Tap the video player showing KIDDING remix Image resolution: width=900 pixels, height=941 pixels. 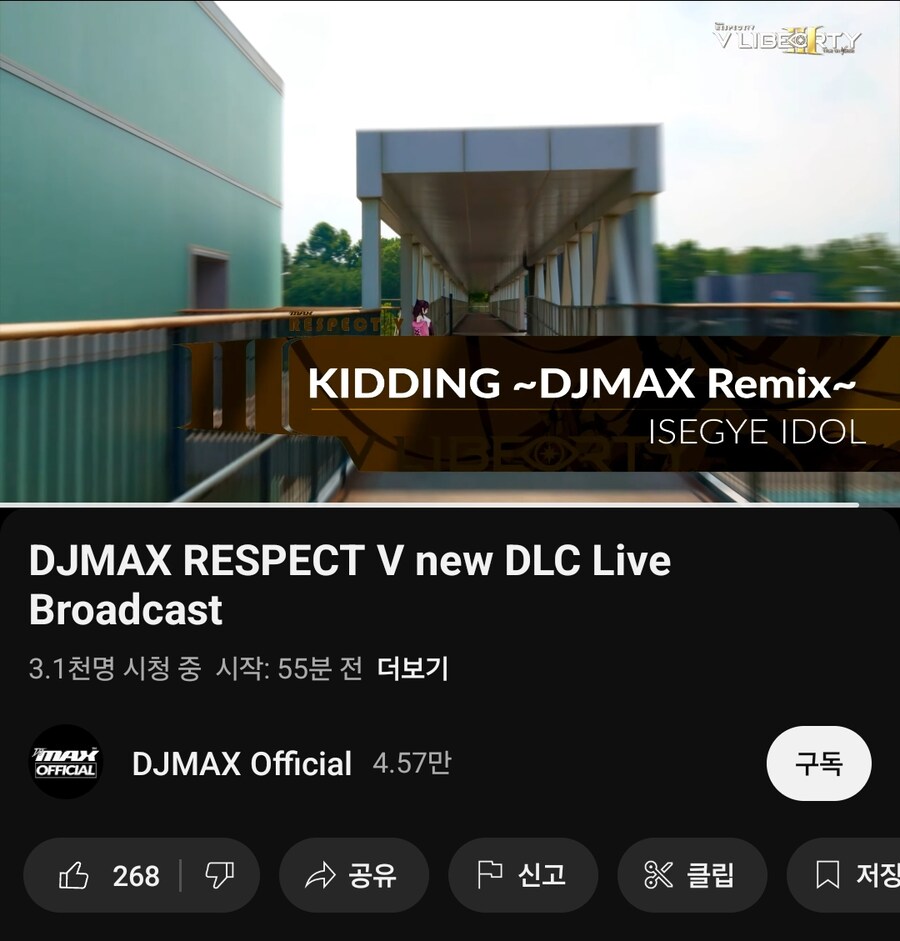coord(450,250)
